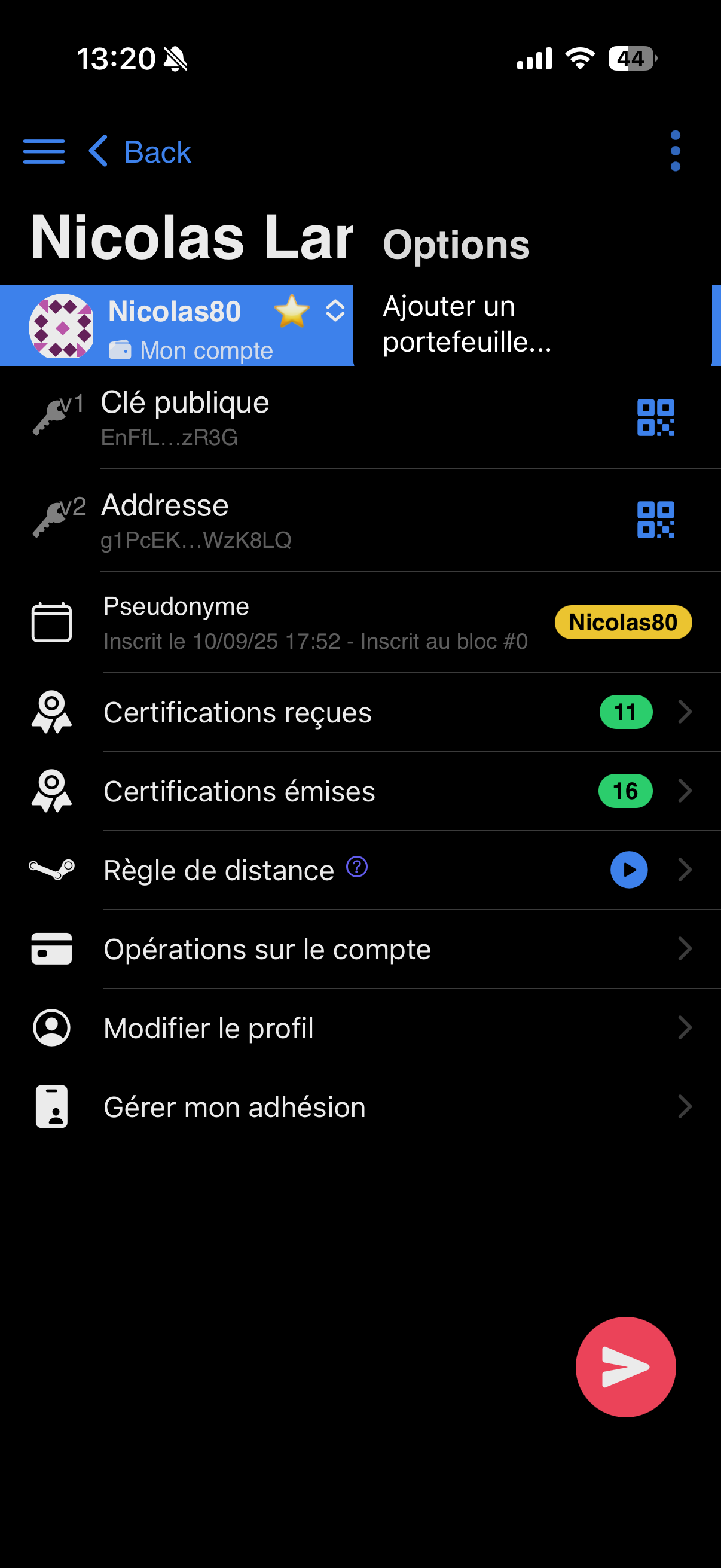The height and width of the screenshot is (1568, 721).
Task: Open Certifications reçues list
Action: coord(389,712)
